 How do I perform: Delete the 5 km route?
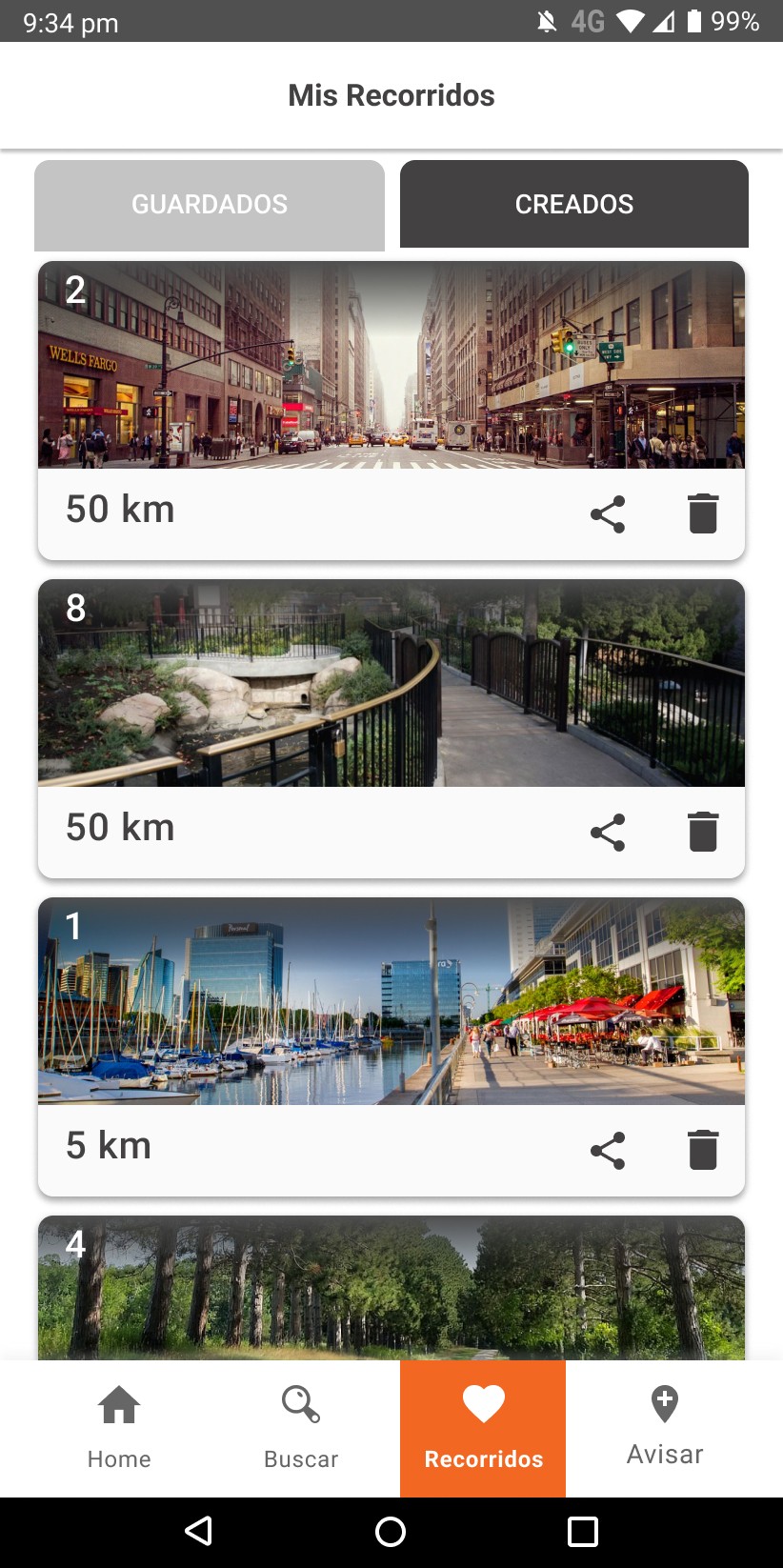pos(703,1151)
